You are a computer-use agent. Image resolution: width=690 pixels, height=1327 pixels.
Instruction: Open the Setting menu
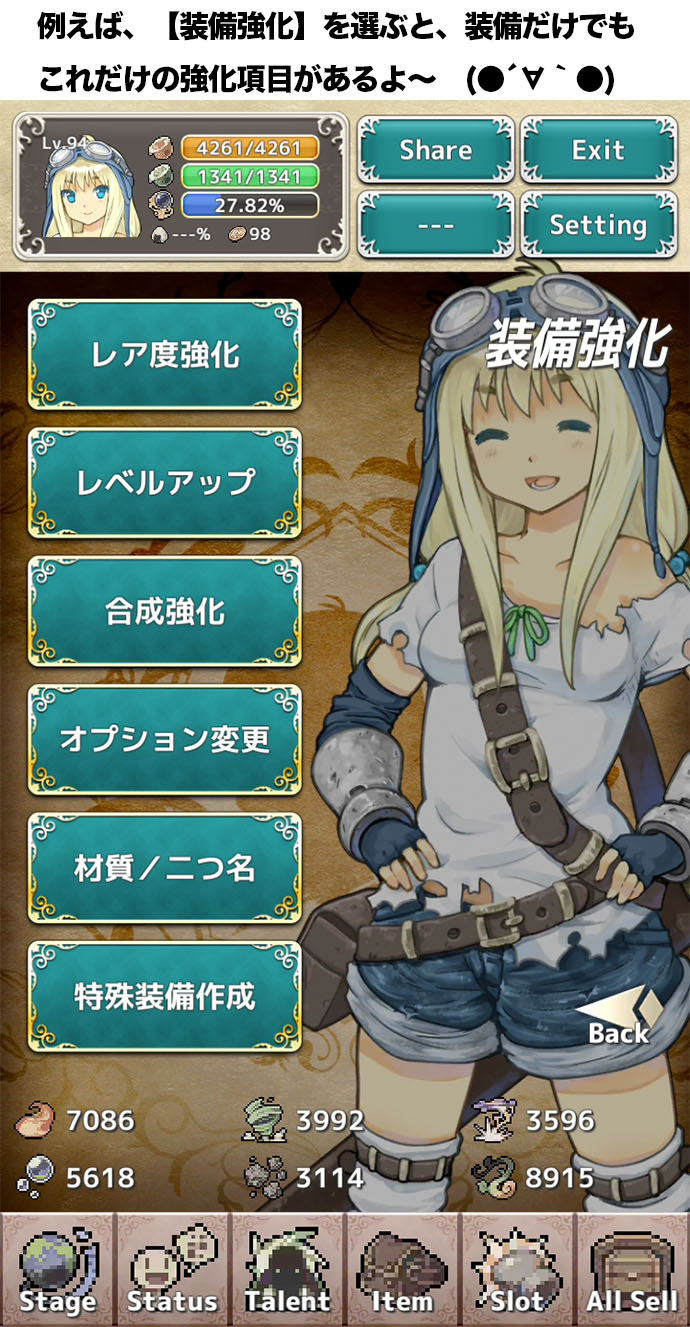(x=598, y=224)
